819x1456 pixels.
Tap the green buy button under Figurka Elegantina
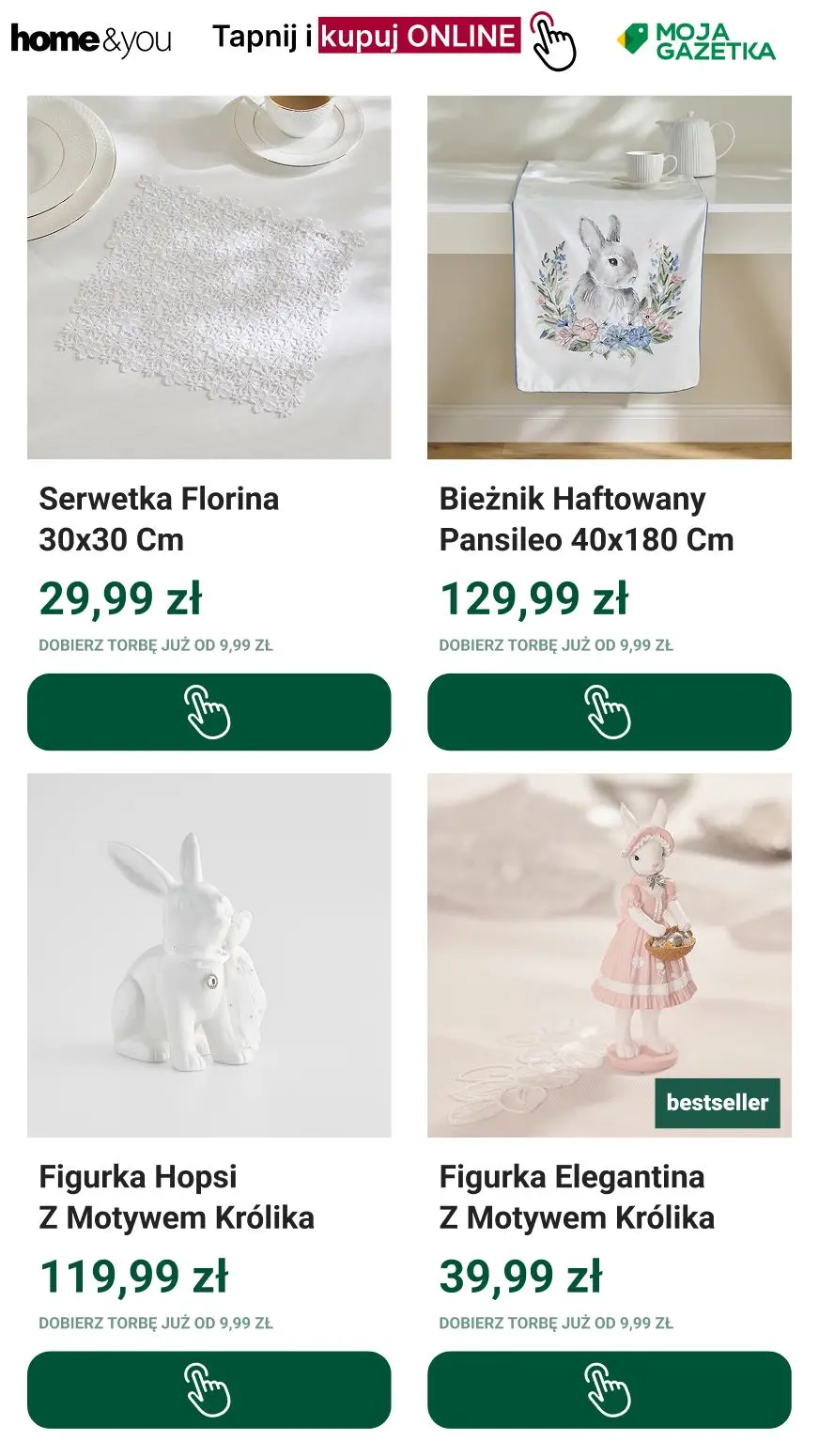(609, 1389)
